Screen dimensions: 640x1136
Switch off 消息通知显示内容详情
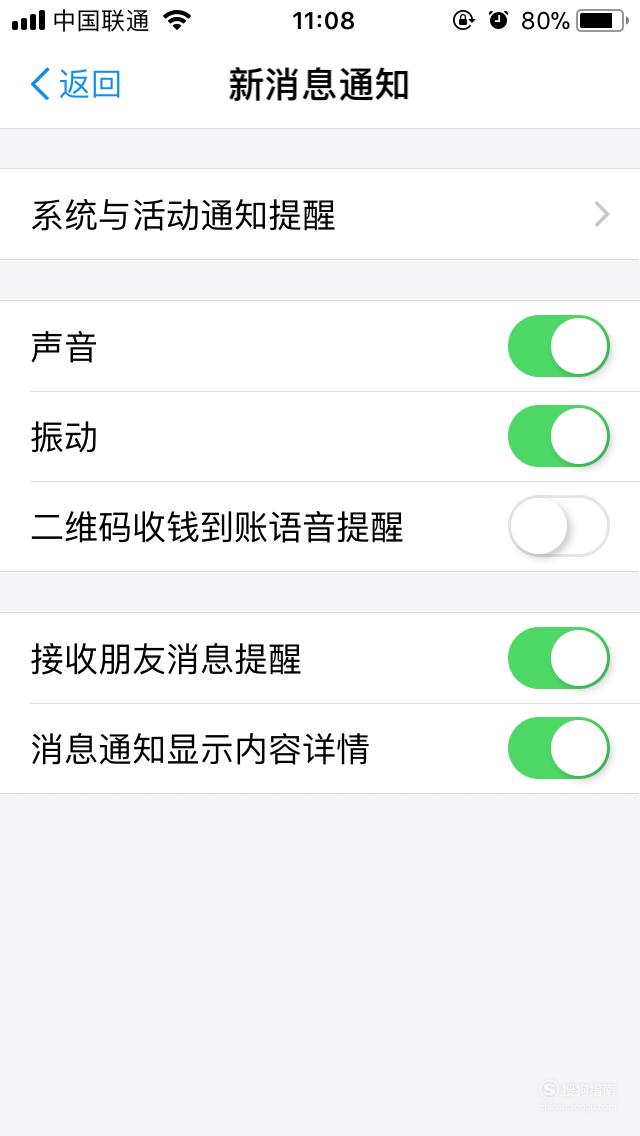click(558, 748)
